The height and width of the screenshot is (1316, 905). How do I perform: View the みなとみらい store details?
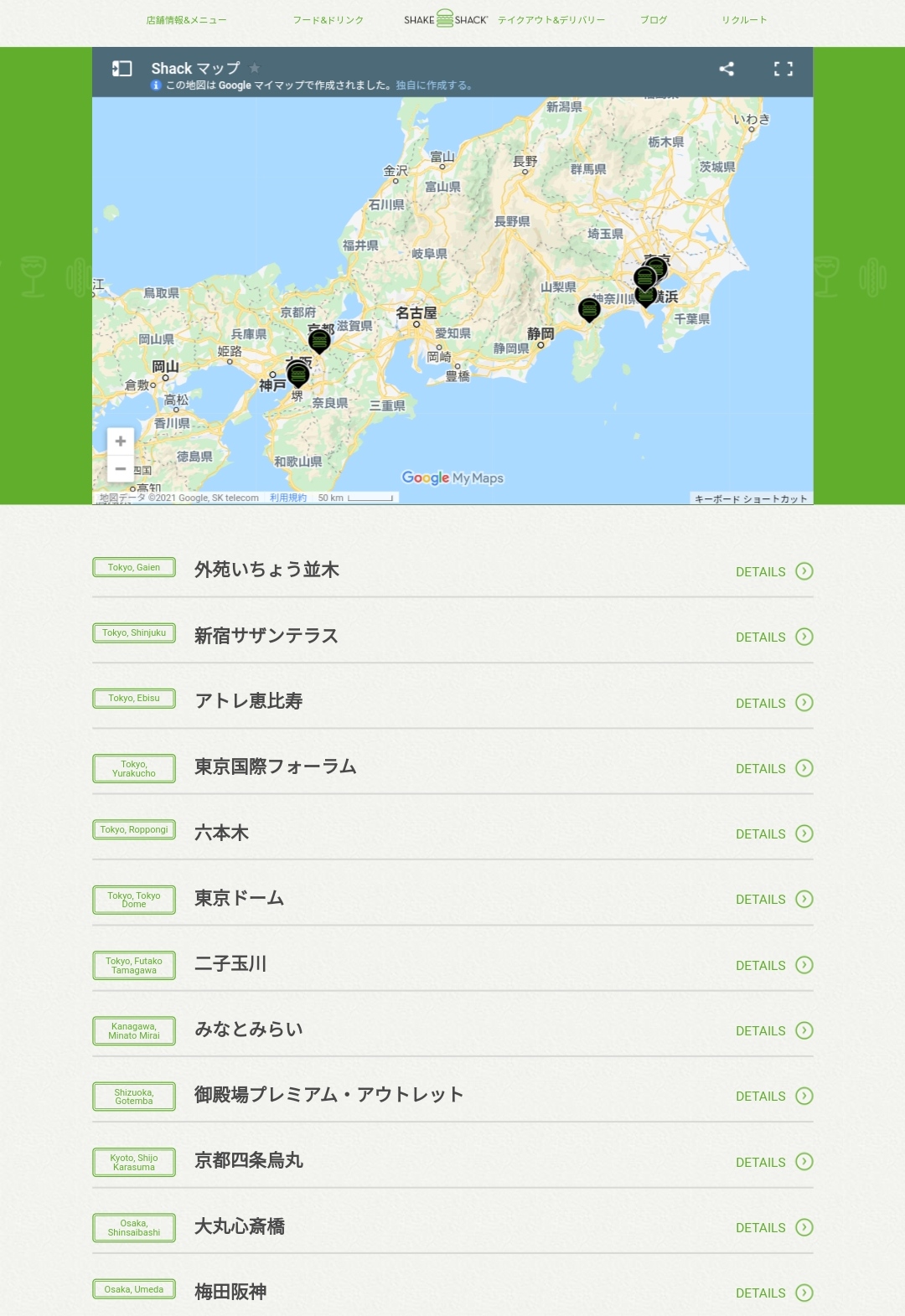773,1030
